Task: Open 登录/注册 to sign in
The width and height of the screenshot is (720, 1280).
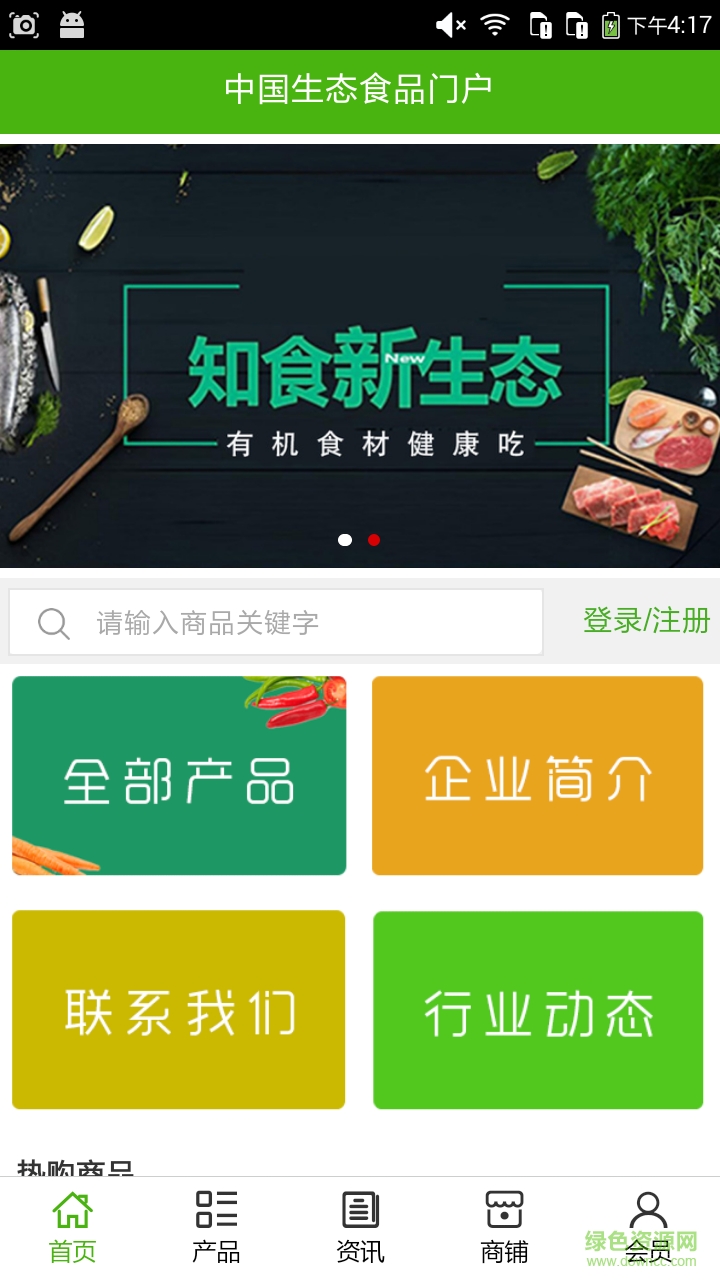Action: [x=646, y=621]
